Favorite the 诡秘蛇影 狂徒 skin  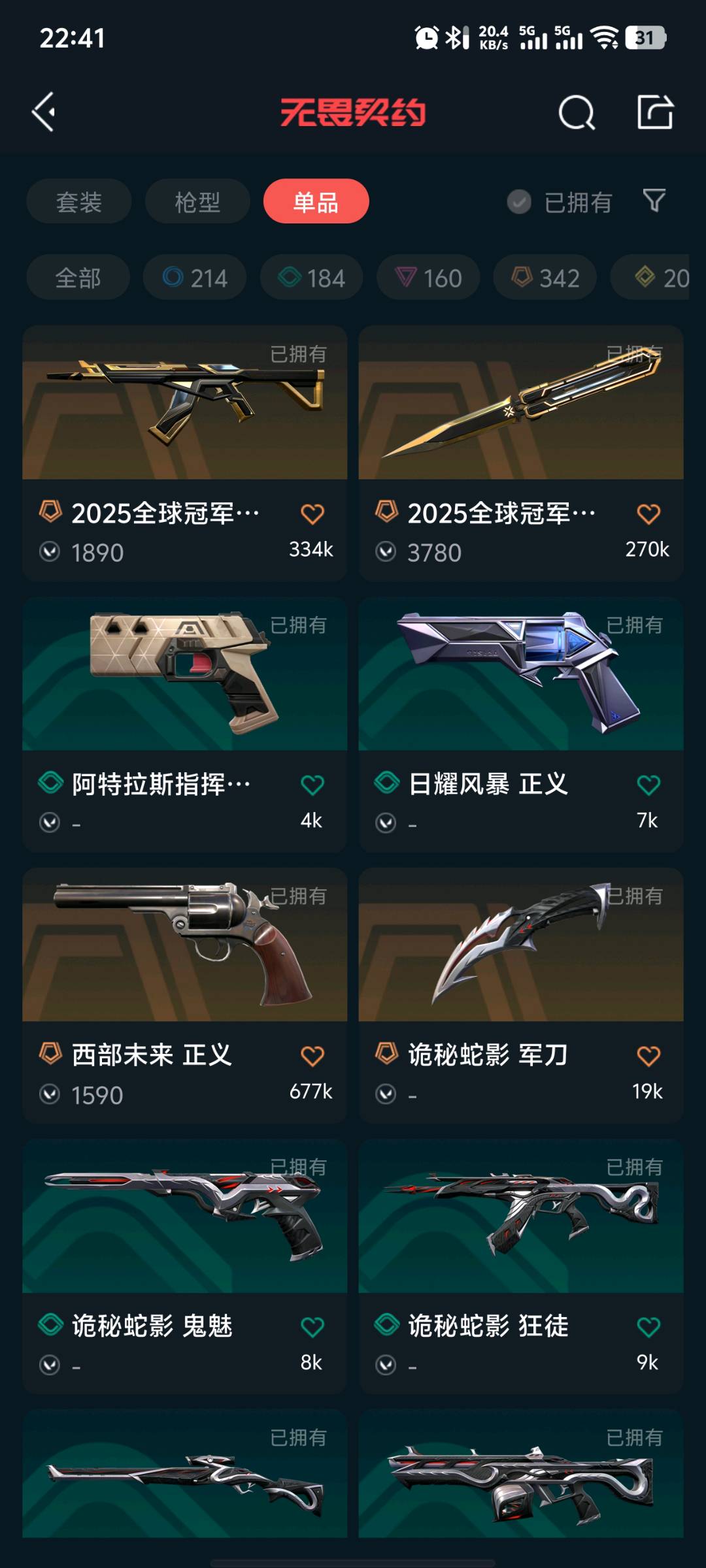click(648, 1327)
